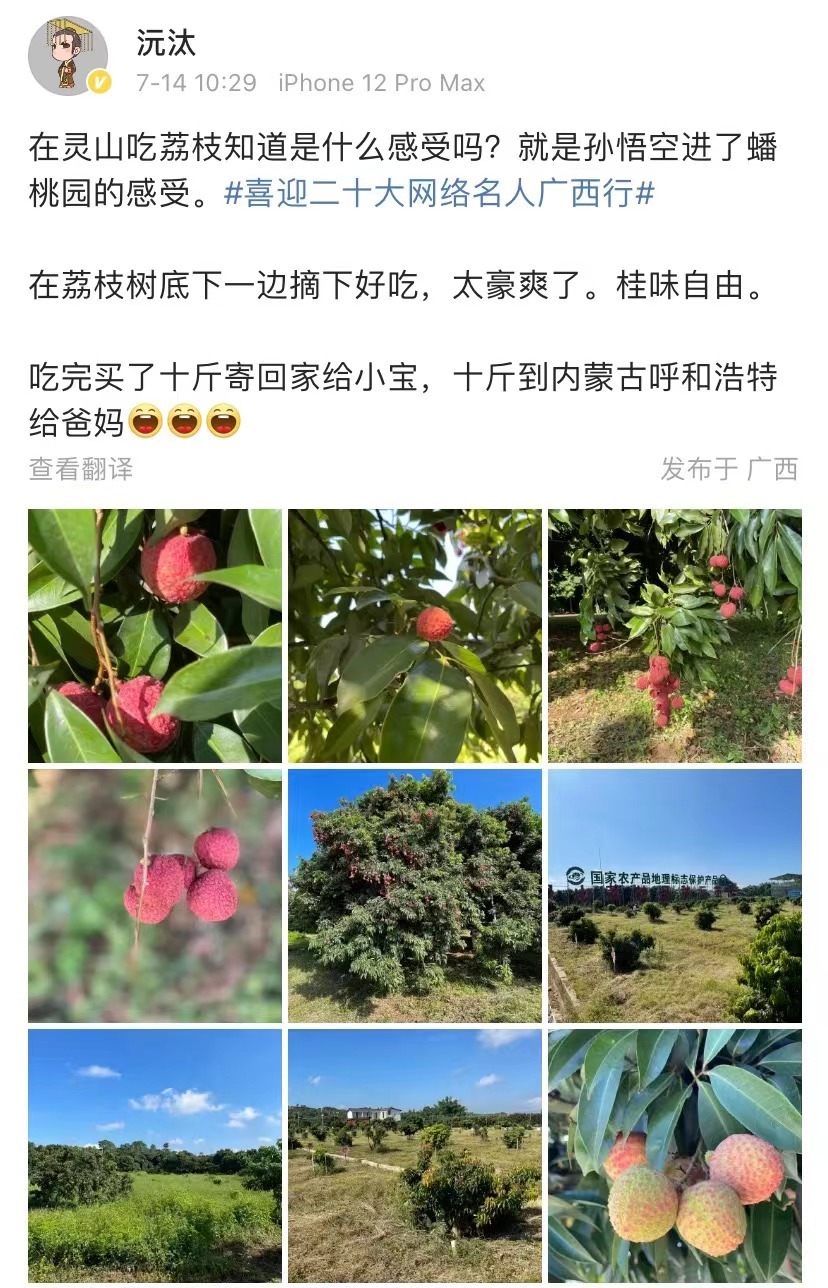Screen dimensions: 828x1288
Task: Enlarge the blurred-background photo of three lychees
Action: [155, 895]
